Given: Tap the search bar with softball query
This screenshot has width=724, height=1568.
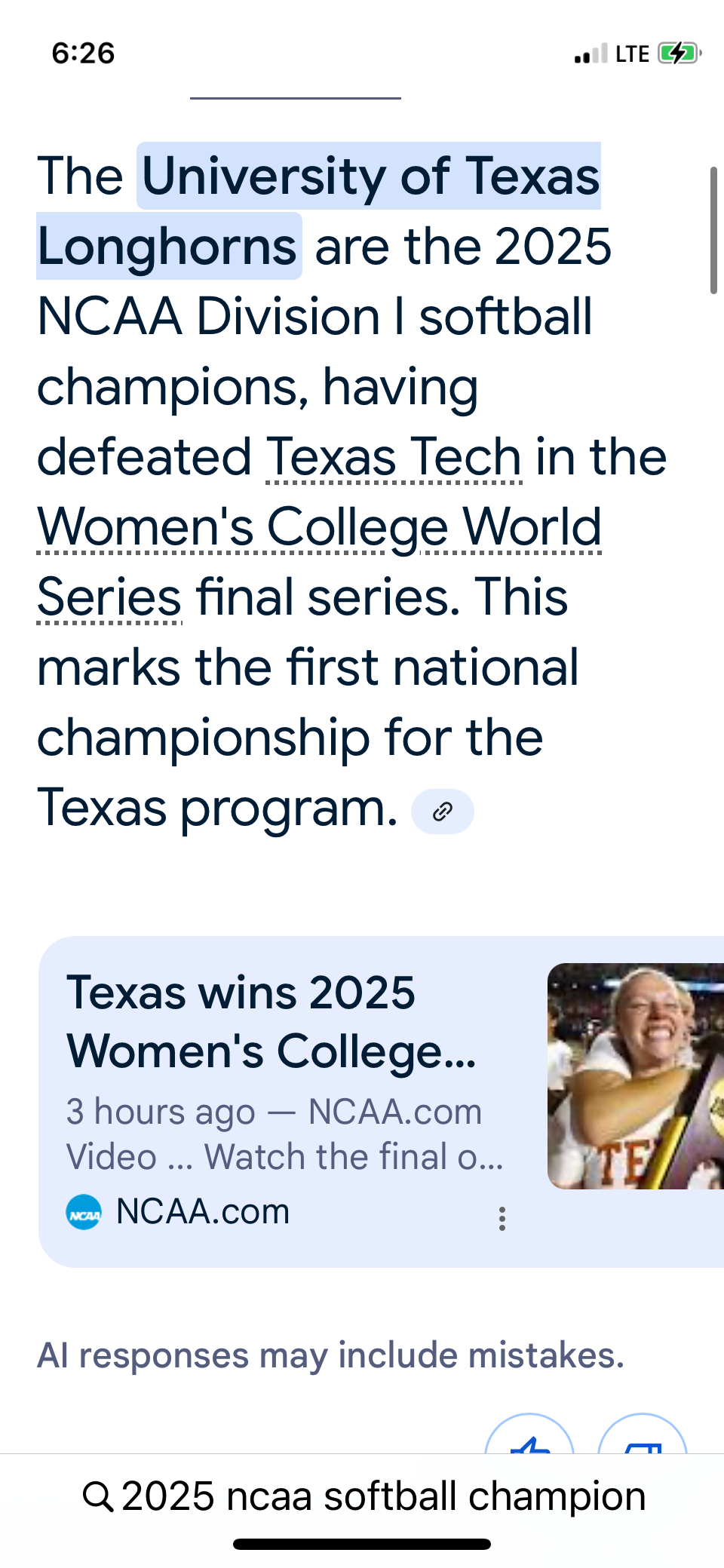Looking at the screenshot, I should pyautogui.click(x=363, y=1496).
